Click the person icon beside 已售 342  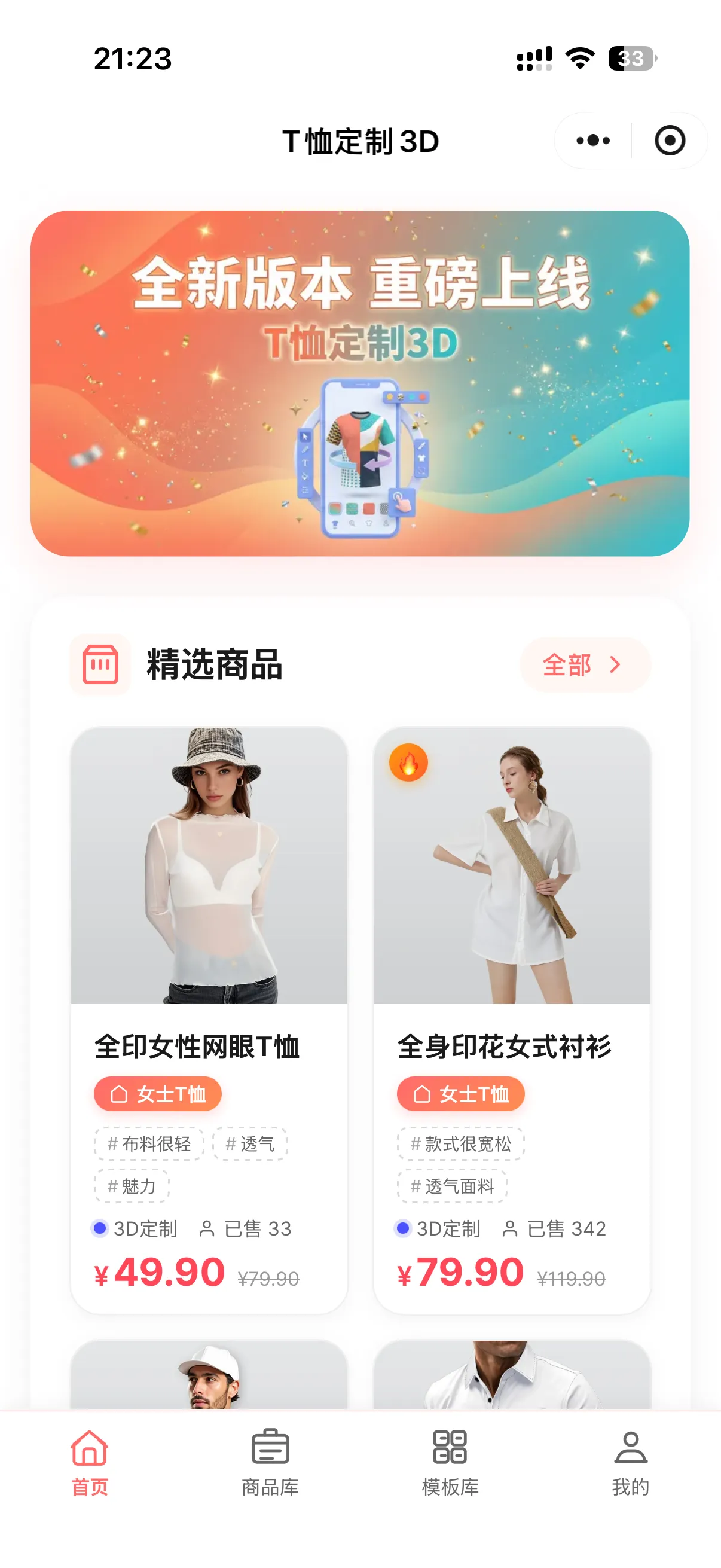tap(510, 1229)
